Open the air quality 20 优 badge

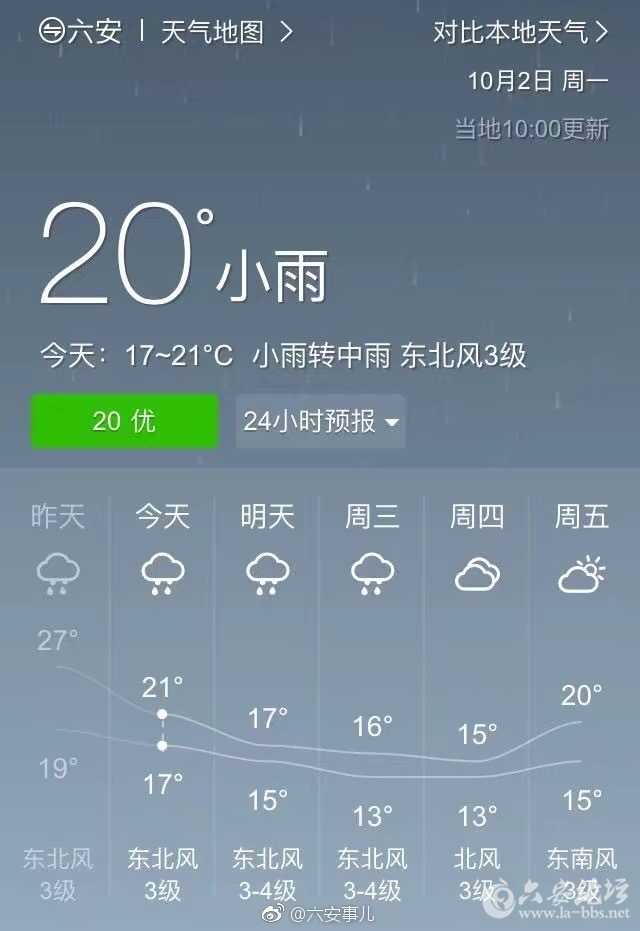pyautogui.click(x=124, y=421)
